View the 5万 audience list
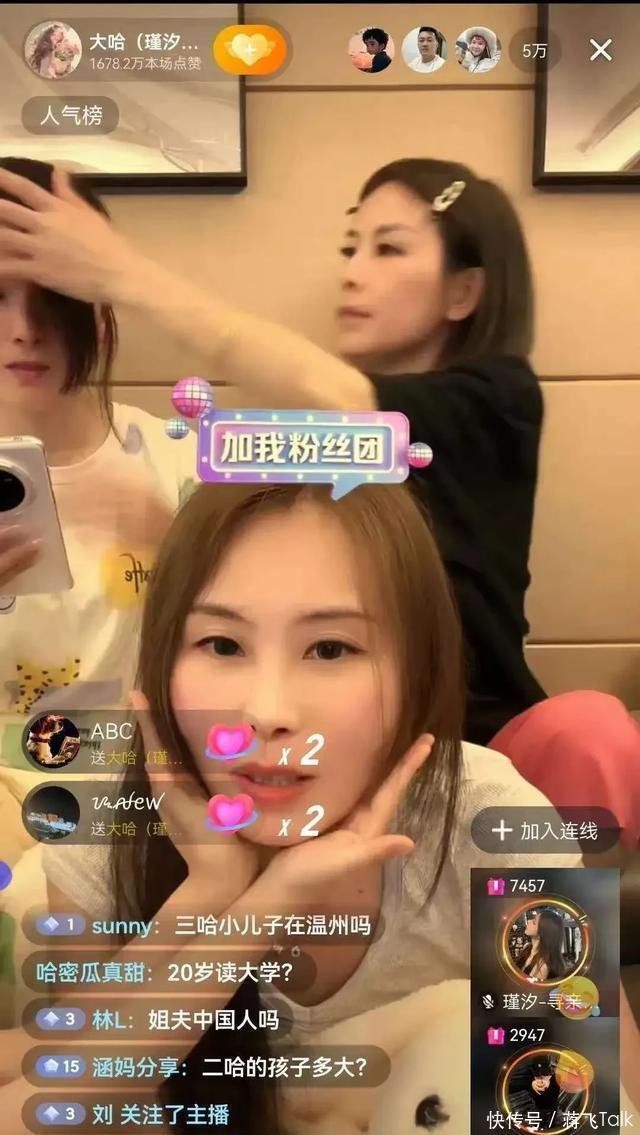This screenshot has width=640, height=1135. click(x=534, y=51)
